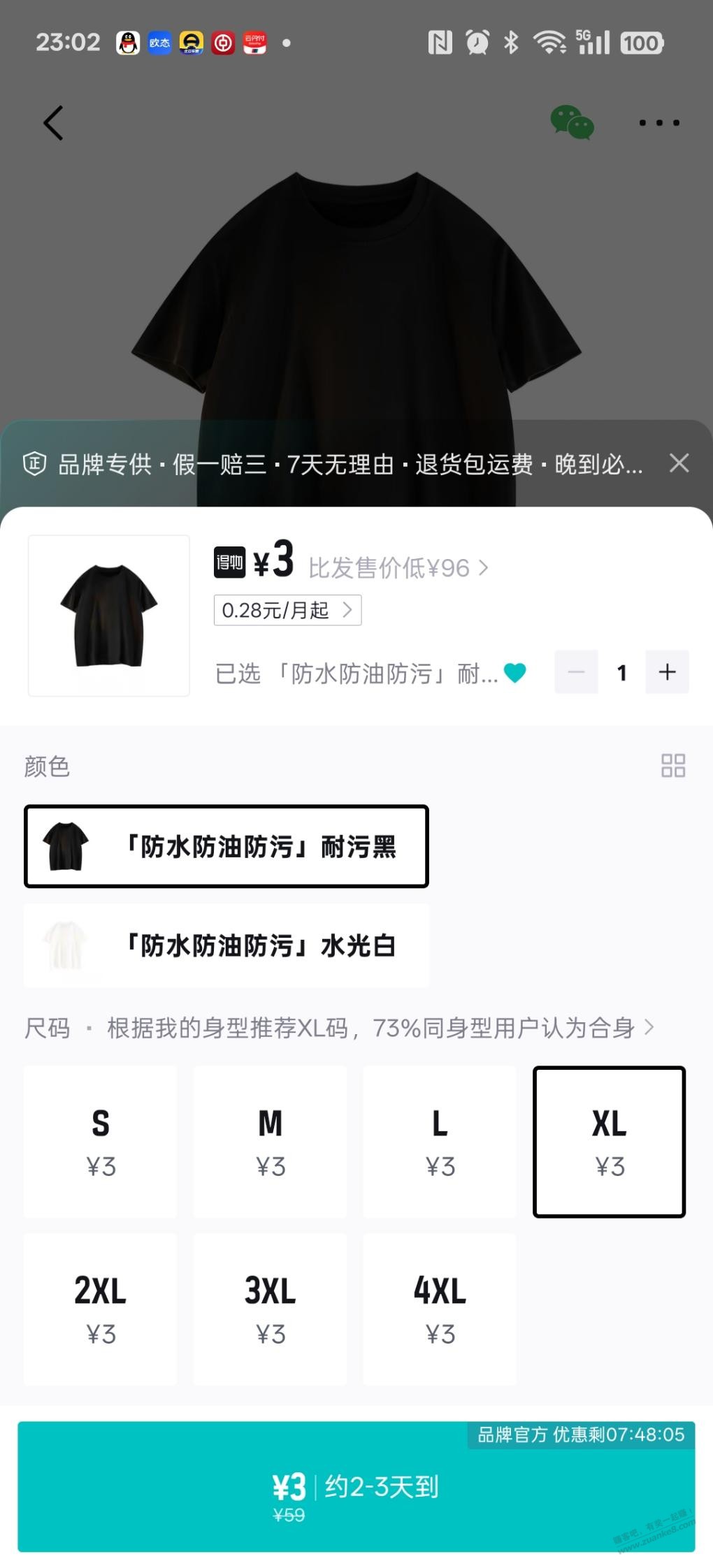713x1568 pixels.
Task: Select the 耐污黑 color option
Action: tap(226, 846)
